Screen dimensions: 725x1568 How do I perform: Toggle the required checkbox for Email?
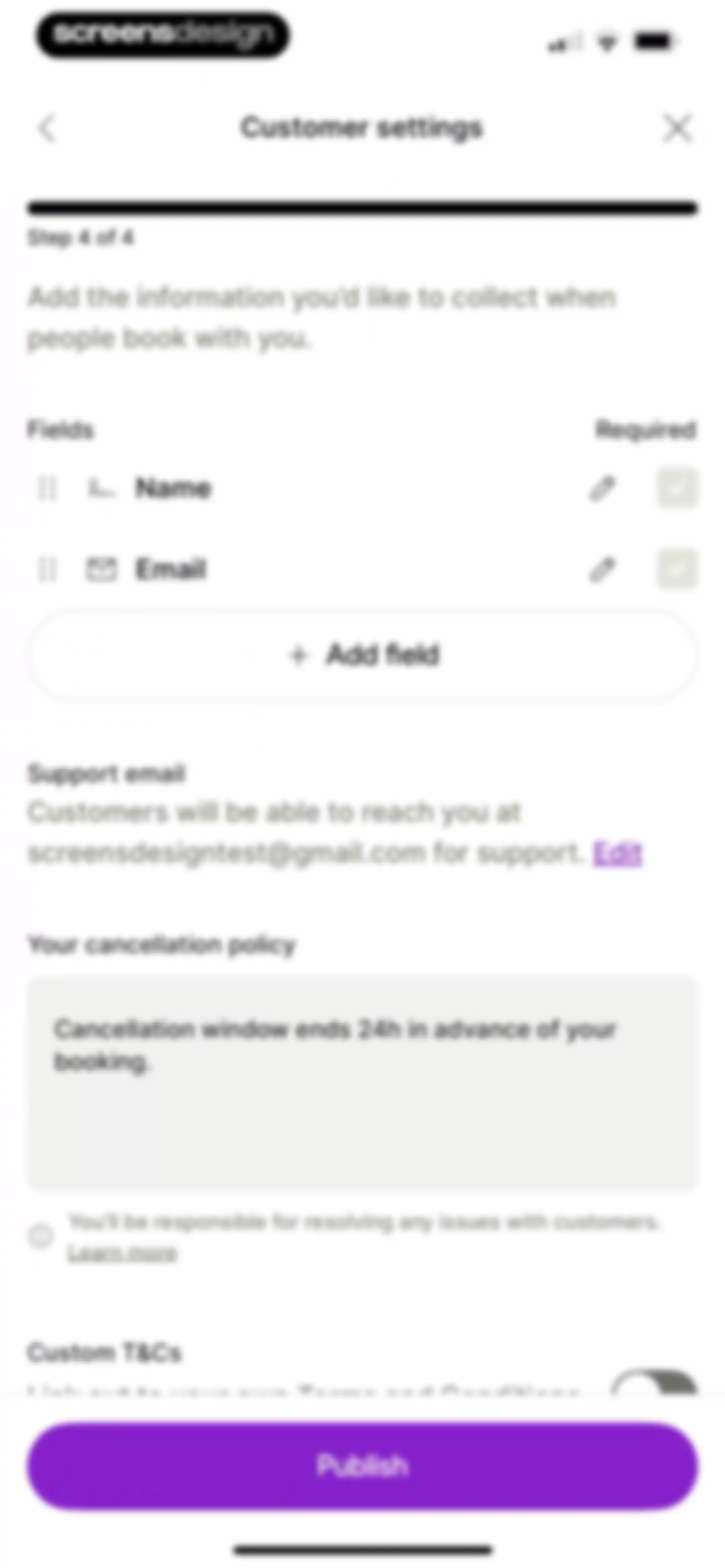677,570
